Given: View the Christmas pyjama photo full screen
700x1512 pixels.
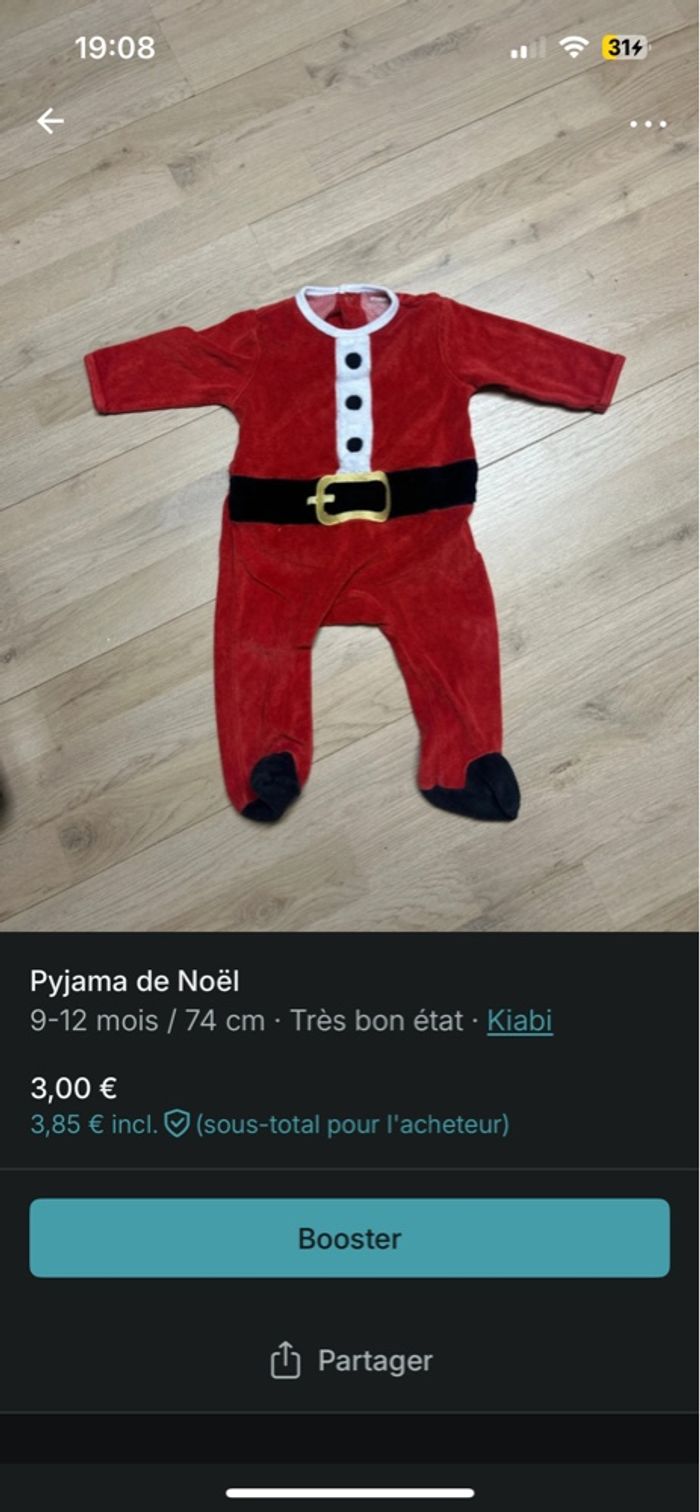Looking at the screenshot, I should [350, 550].
